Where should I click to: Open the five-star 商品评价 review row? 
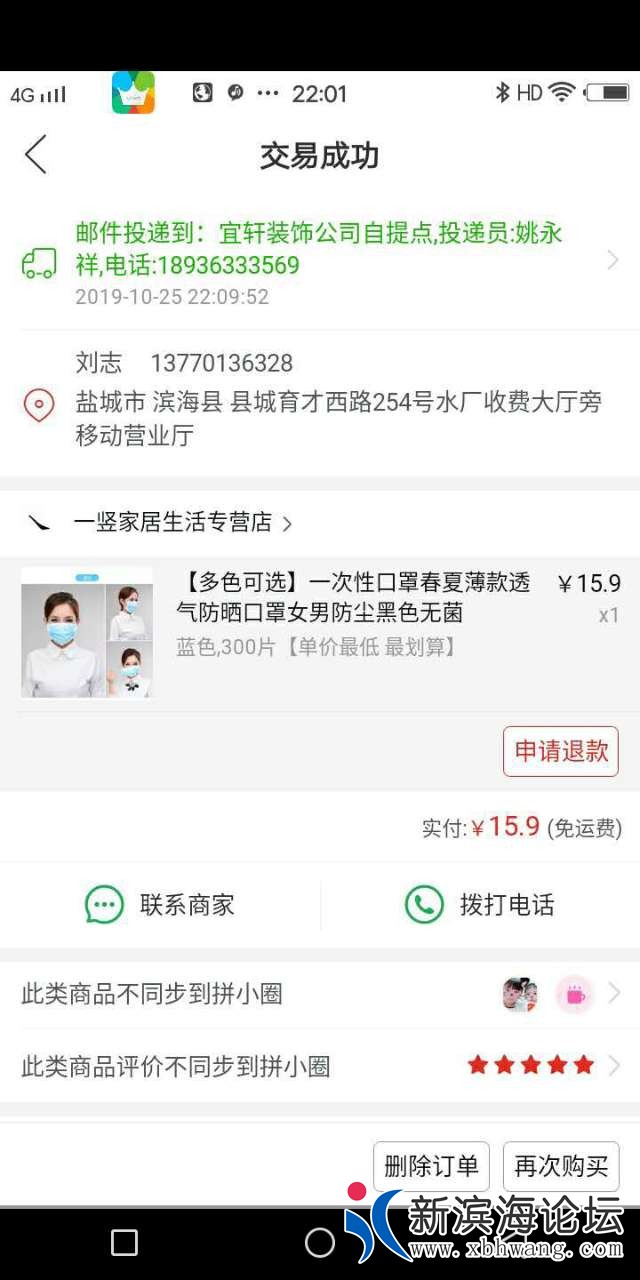tap(320, 1066)
